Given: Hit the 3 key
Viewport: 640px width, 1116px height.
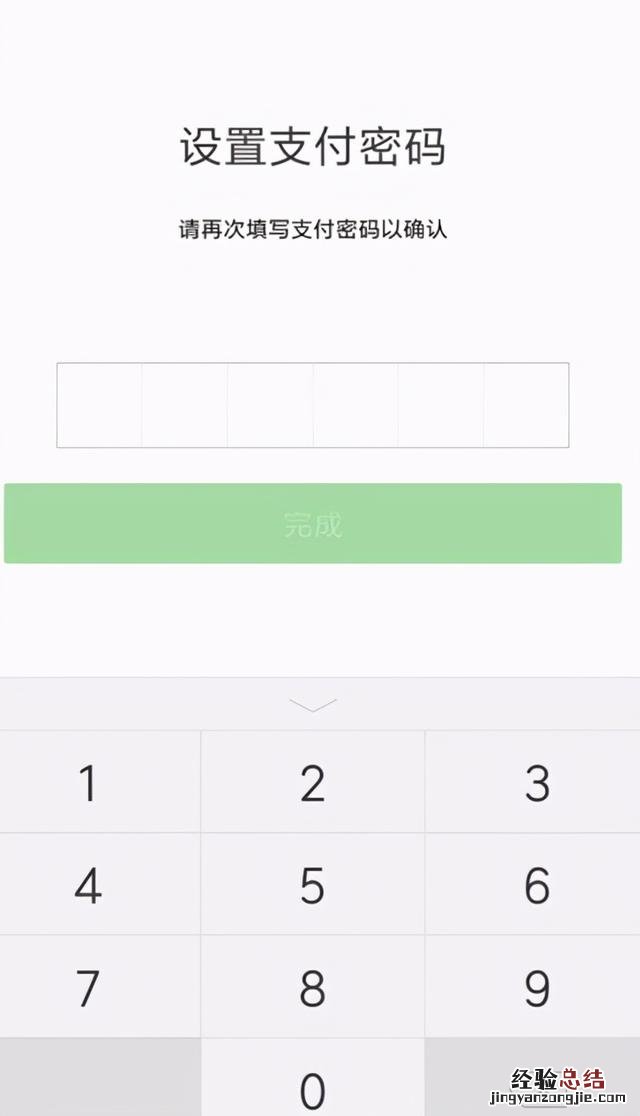Looking at the screenshot, I should (x=537, y=783).
